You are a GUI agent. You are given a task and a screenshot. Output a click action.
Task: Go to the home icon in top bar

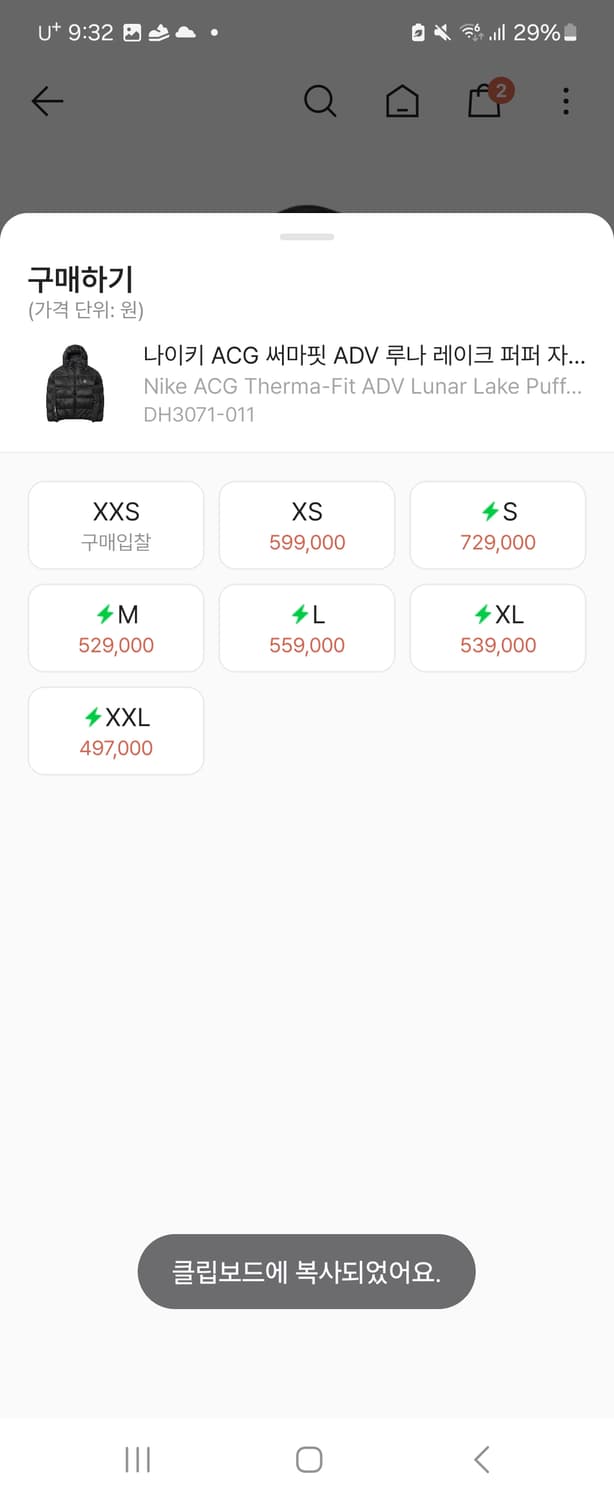[402, 101]
